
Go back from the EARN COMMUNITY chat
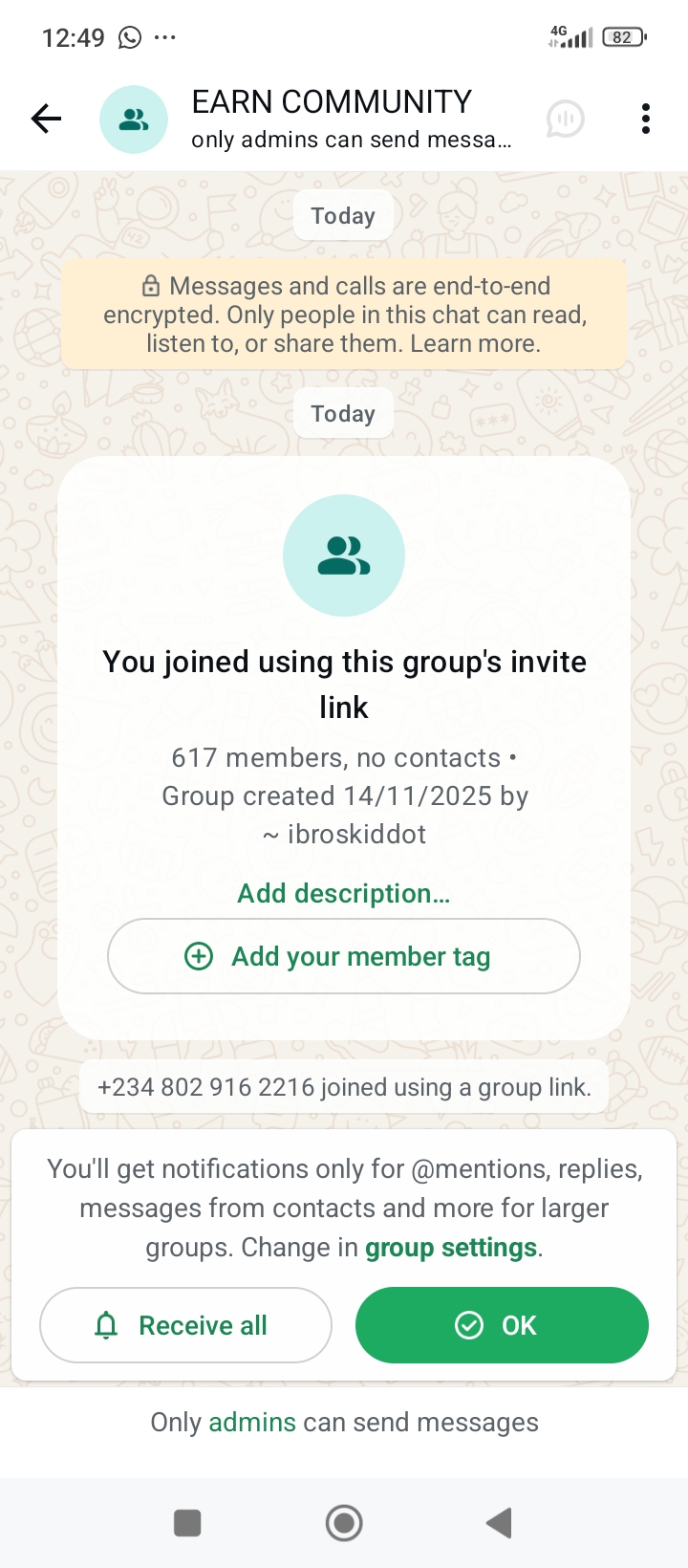coord(46,119)
